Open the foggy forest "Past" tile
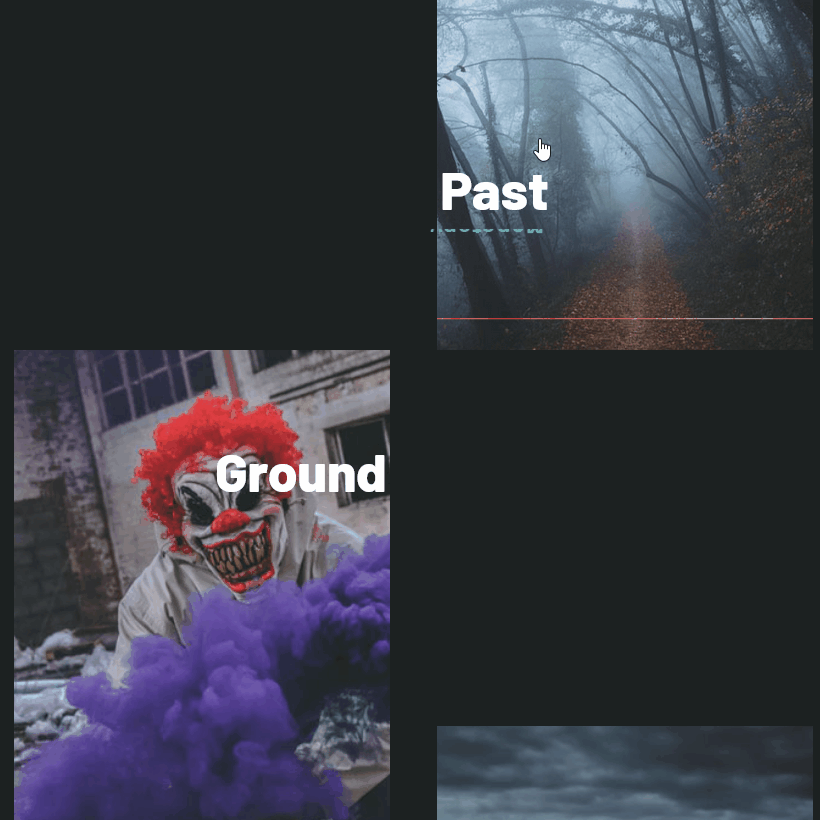This screenshot has width=820, height=820. click(625, 175)
